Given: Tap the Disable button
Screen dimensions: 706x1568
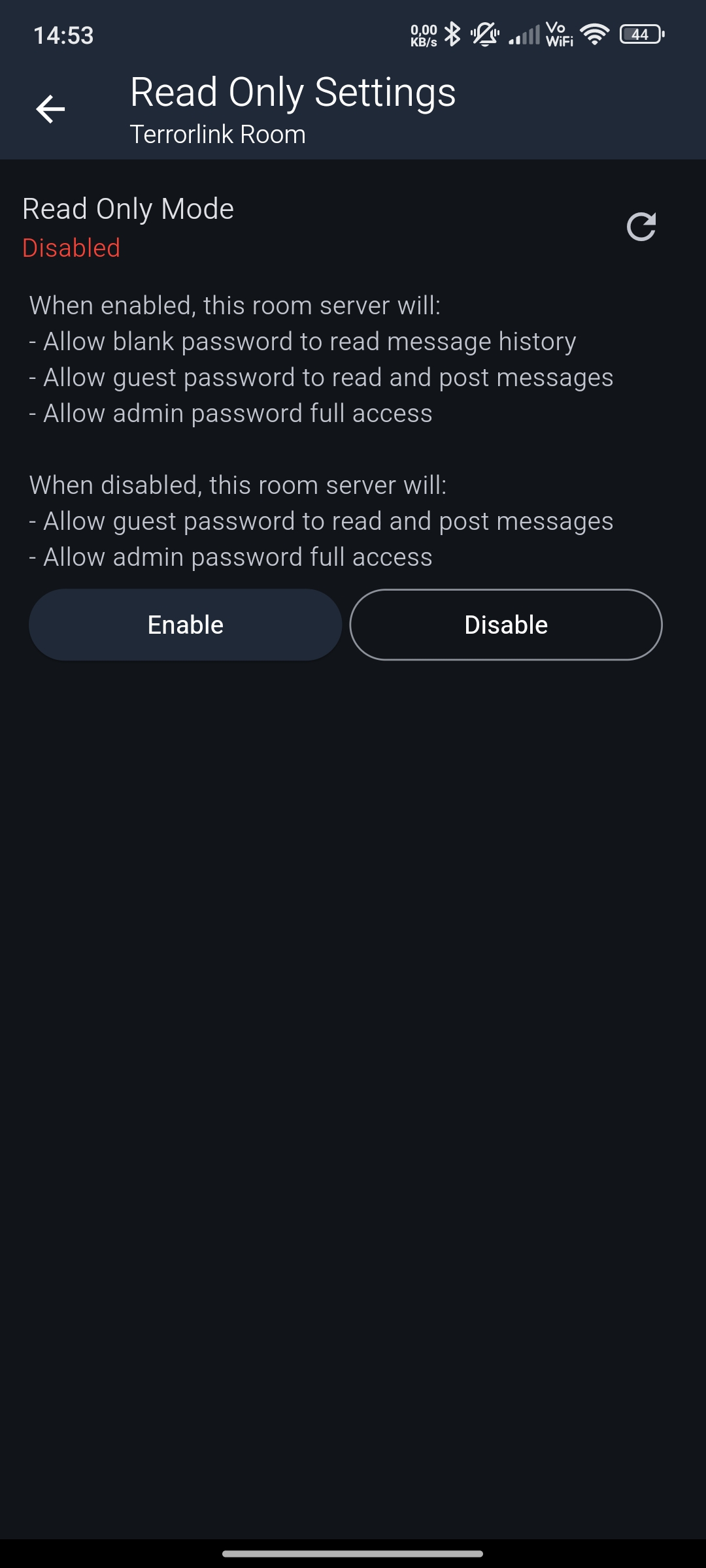Looking at the screenshot, I should 505,625.
